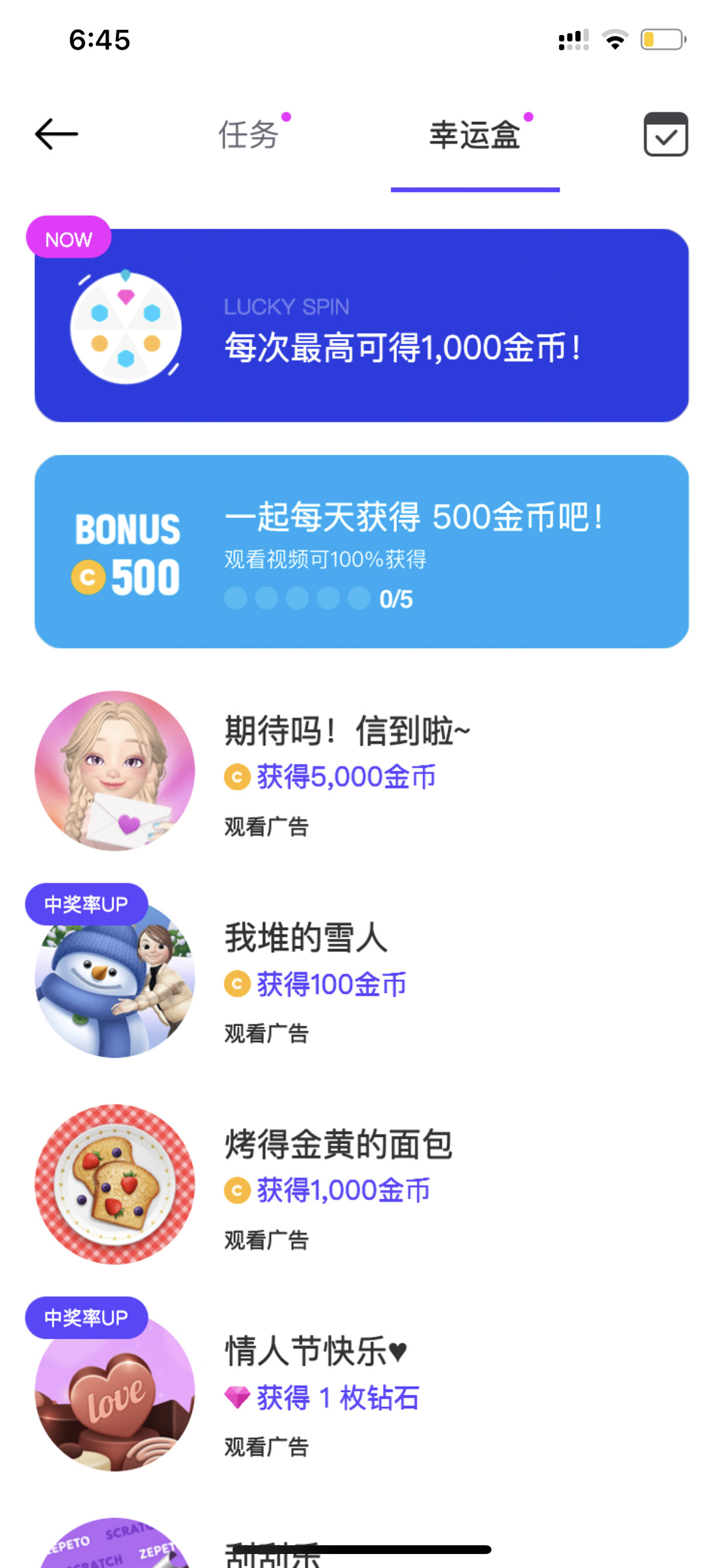Screen dimensions: 724x1568
Task: Choose the 烤得金黄的面包 lucky box
Action: [x=361, y=1185]
